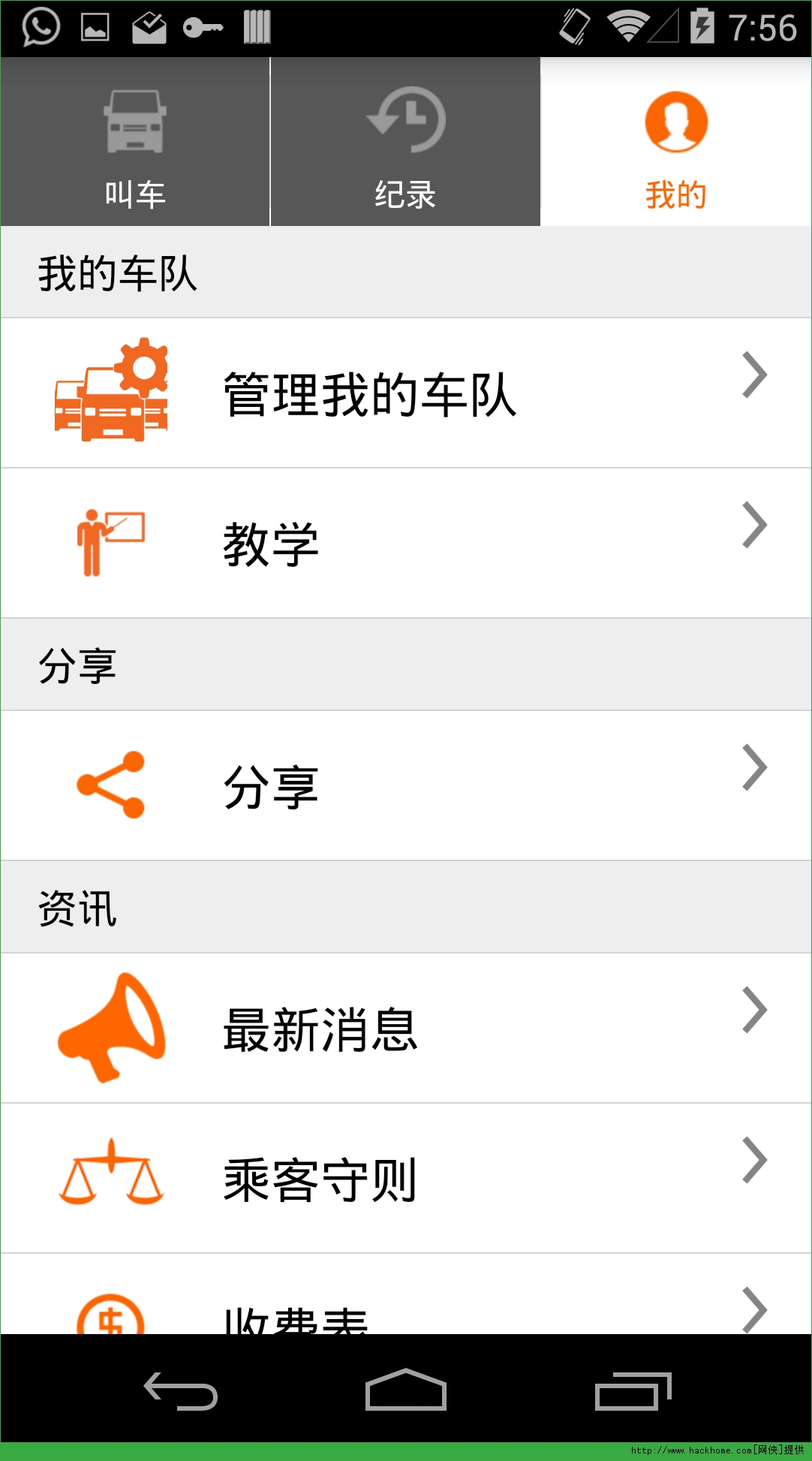
Task: Return to the home screen
Action: (405, 1391)
